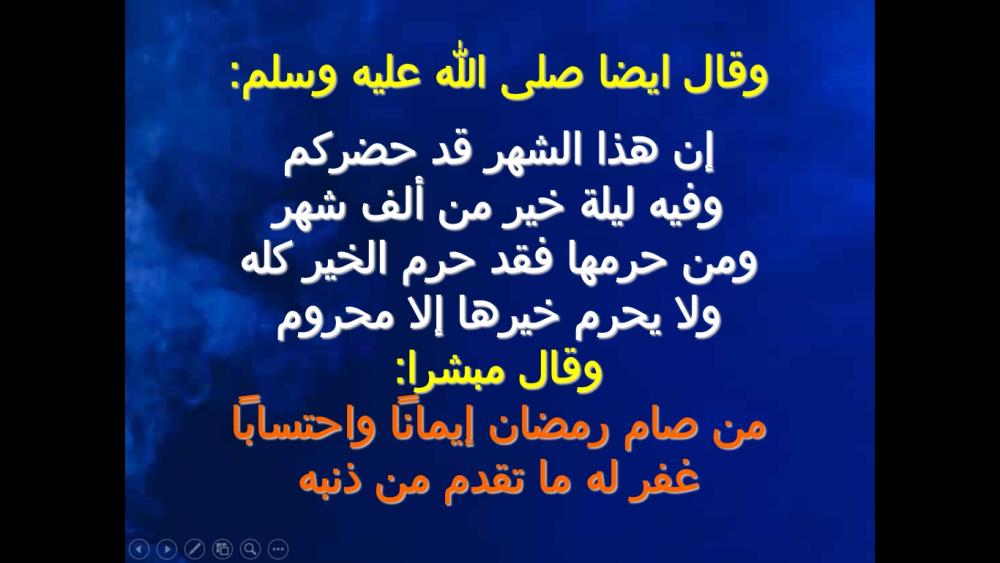The width and height of the screenshot is (1000, 563).
Task: Open more slideshow options menu
Action: click(278, 548)
